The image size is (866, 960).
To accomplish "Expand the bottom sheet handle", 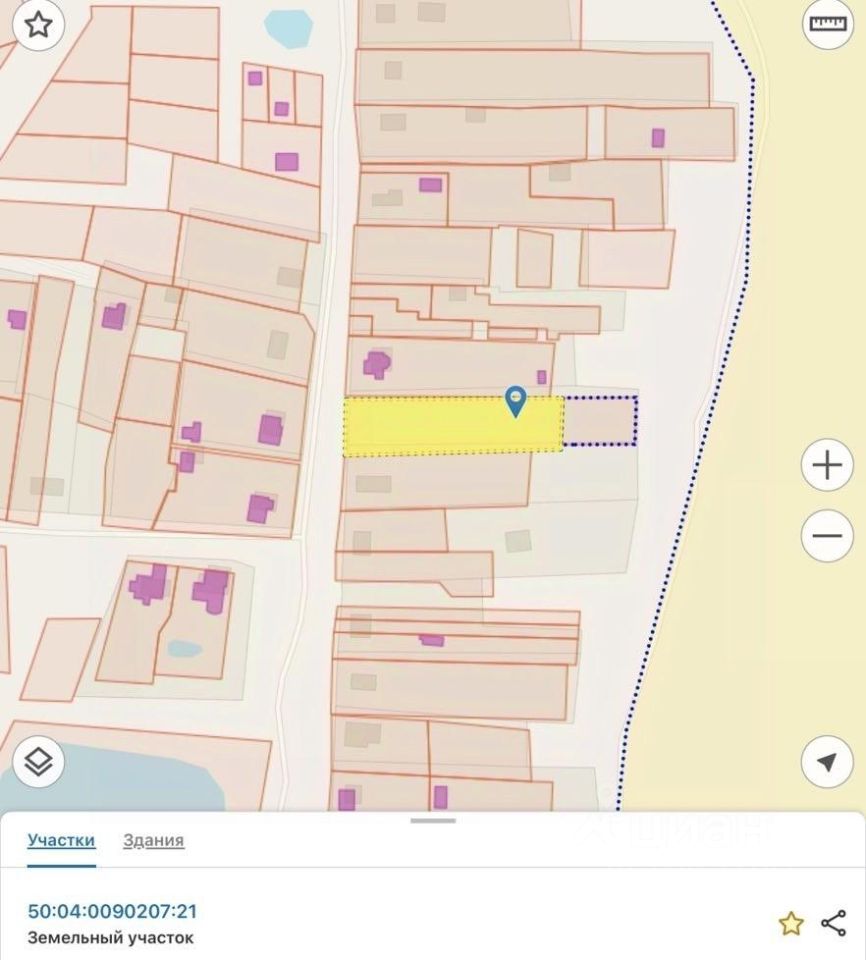I will pos(433,820).
